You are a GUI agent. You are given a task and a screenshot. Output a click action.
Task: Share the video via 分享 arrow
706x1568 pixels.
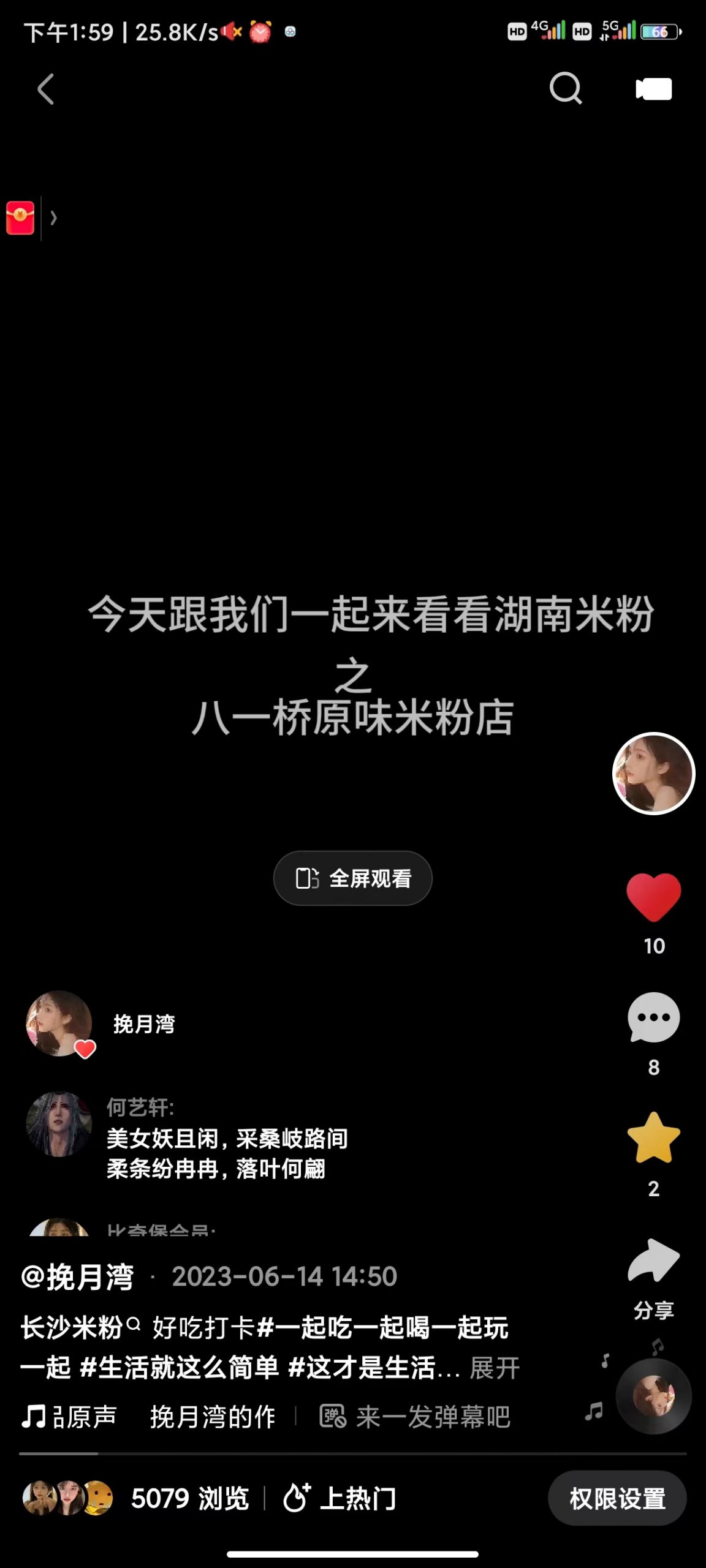[653, 1262]
